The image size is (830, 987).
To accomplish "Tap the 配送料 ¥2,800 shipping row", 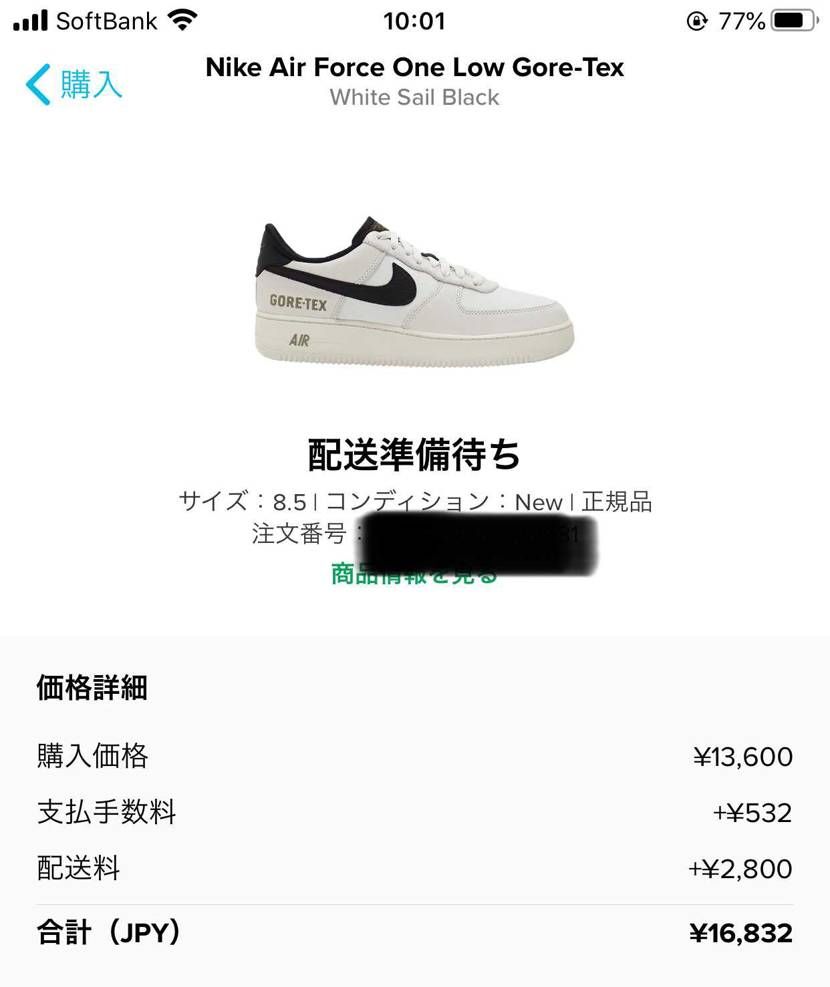I will tap(414, 869).
